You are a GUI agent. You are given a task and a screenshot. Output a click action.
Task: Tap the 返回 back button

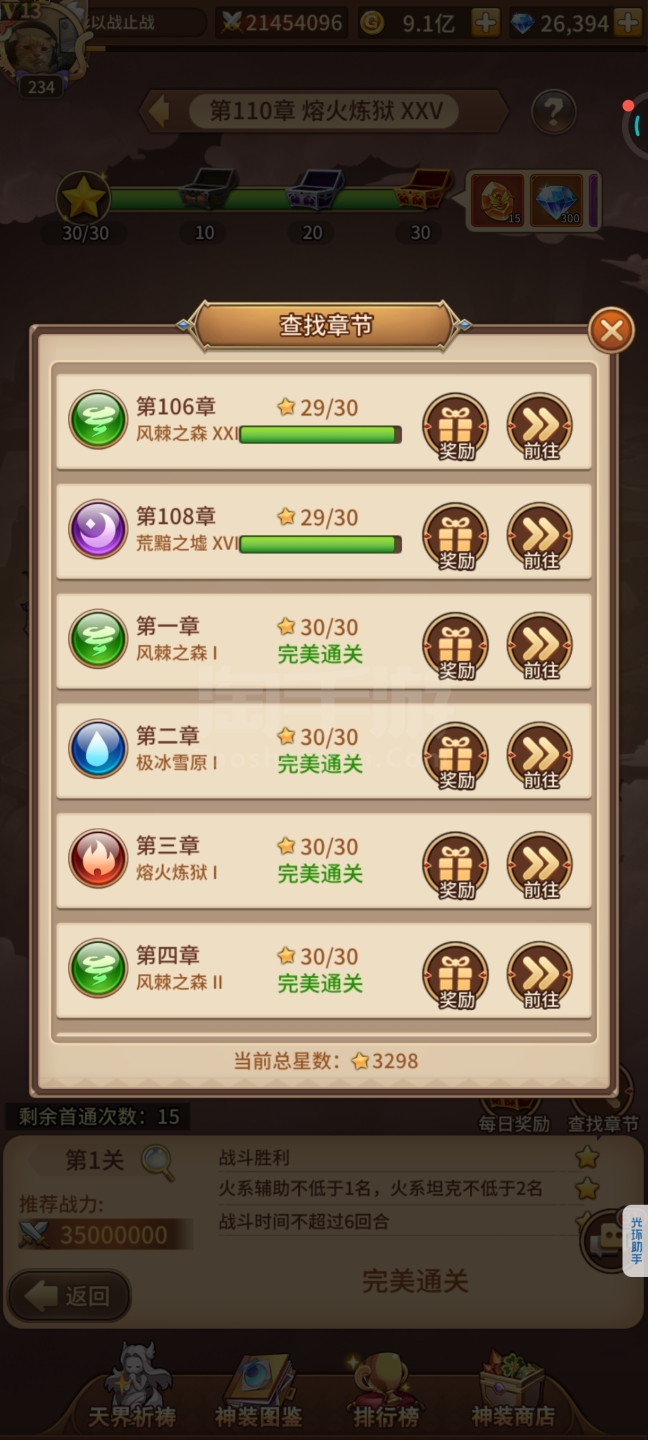[69, 1296]
